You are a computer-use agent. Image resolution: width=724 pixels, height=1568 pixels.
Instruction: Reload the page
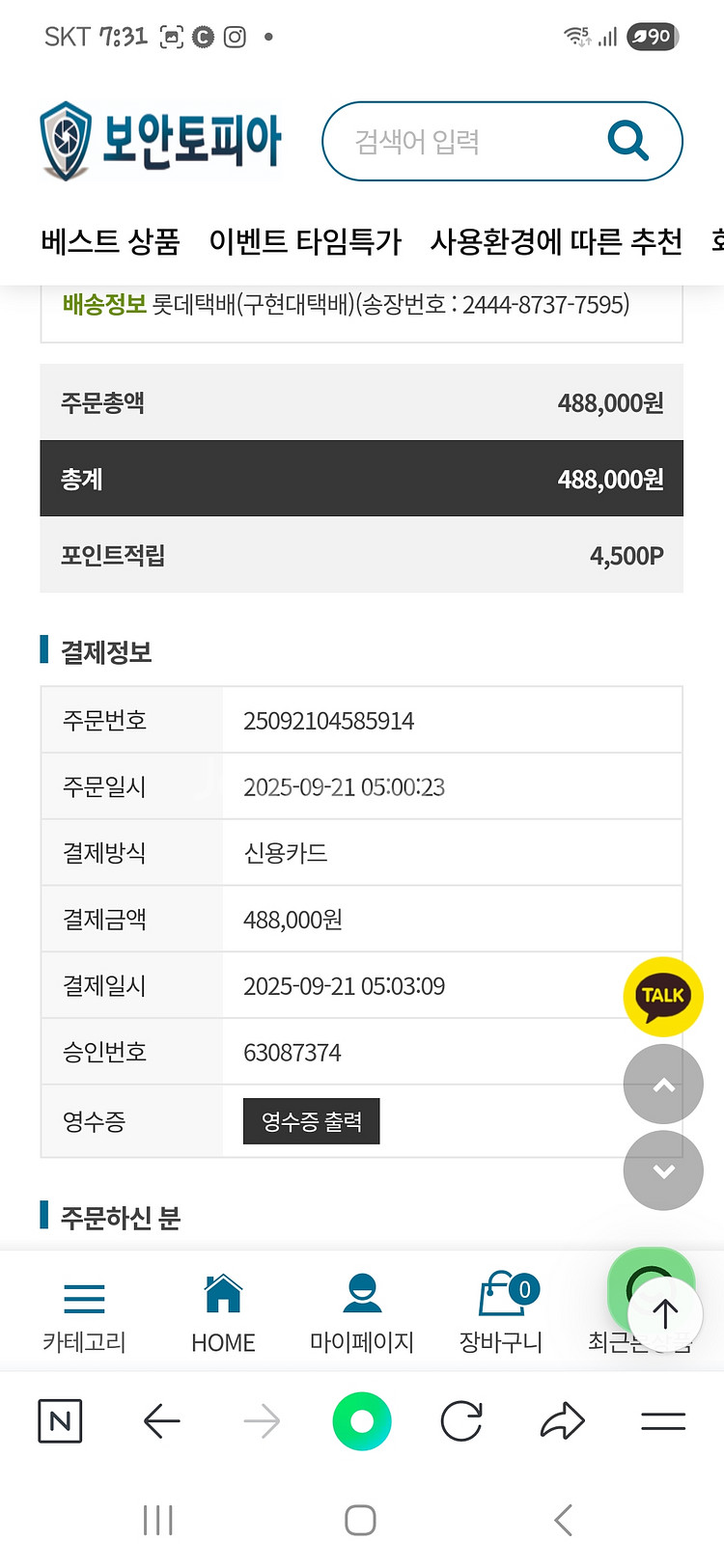pos(461,1421)
